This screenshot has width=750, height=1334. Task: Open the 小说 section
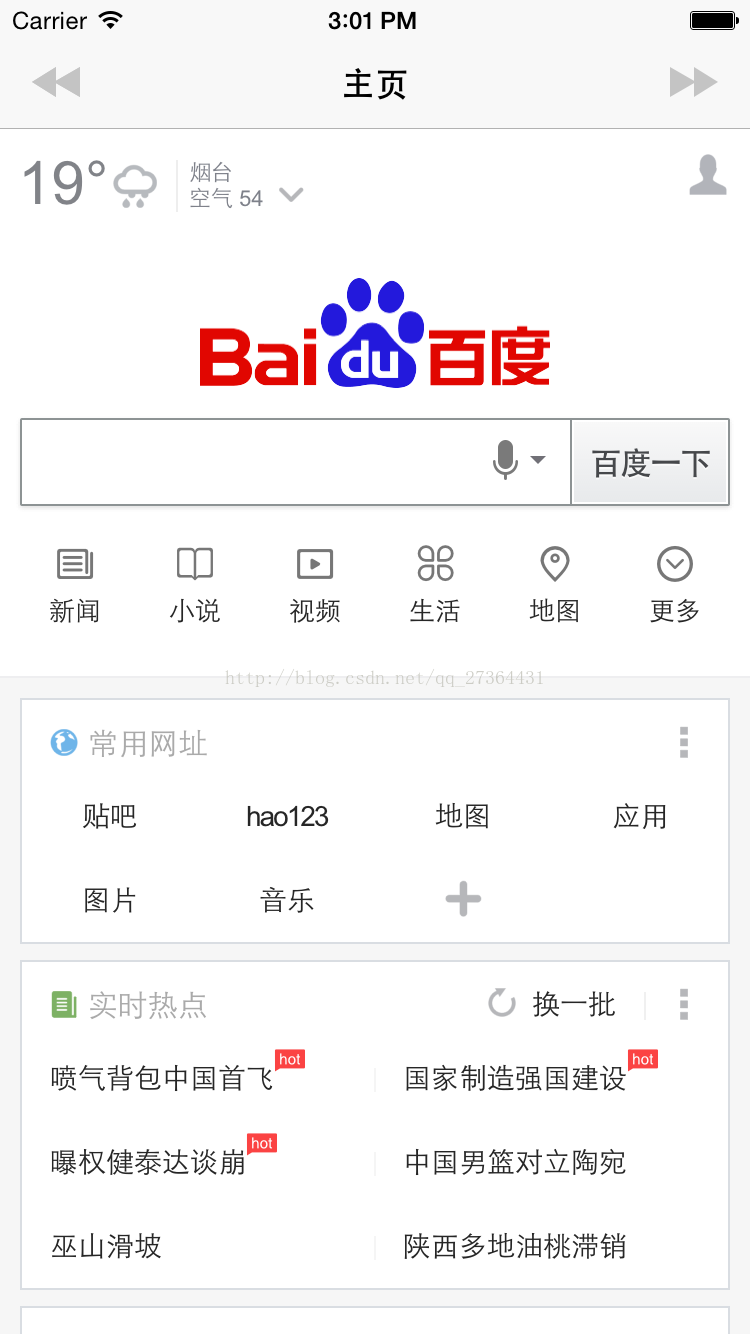[x=195, y=586]
